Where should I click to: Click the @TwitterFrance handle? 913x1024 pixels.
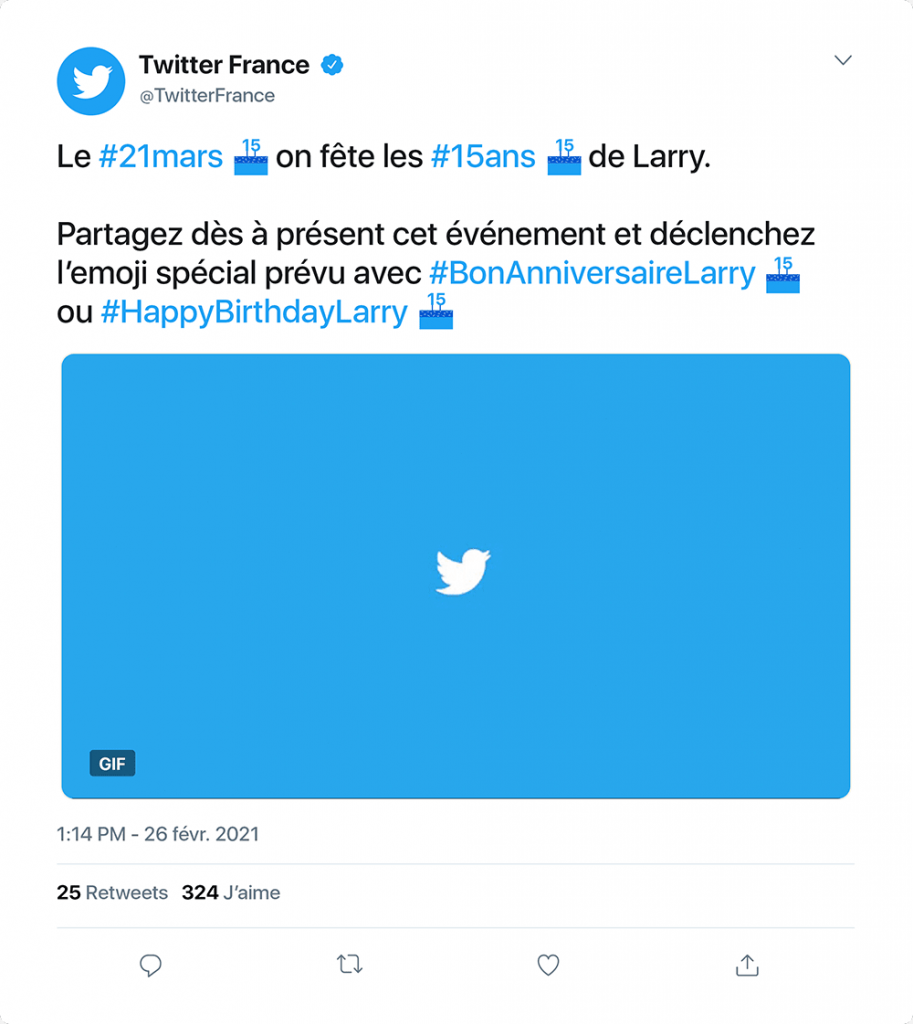(x=206, y=95)
